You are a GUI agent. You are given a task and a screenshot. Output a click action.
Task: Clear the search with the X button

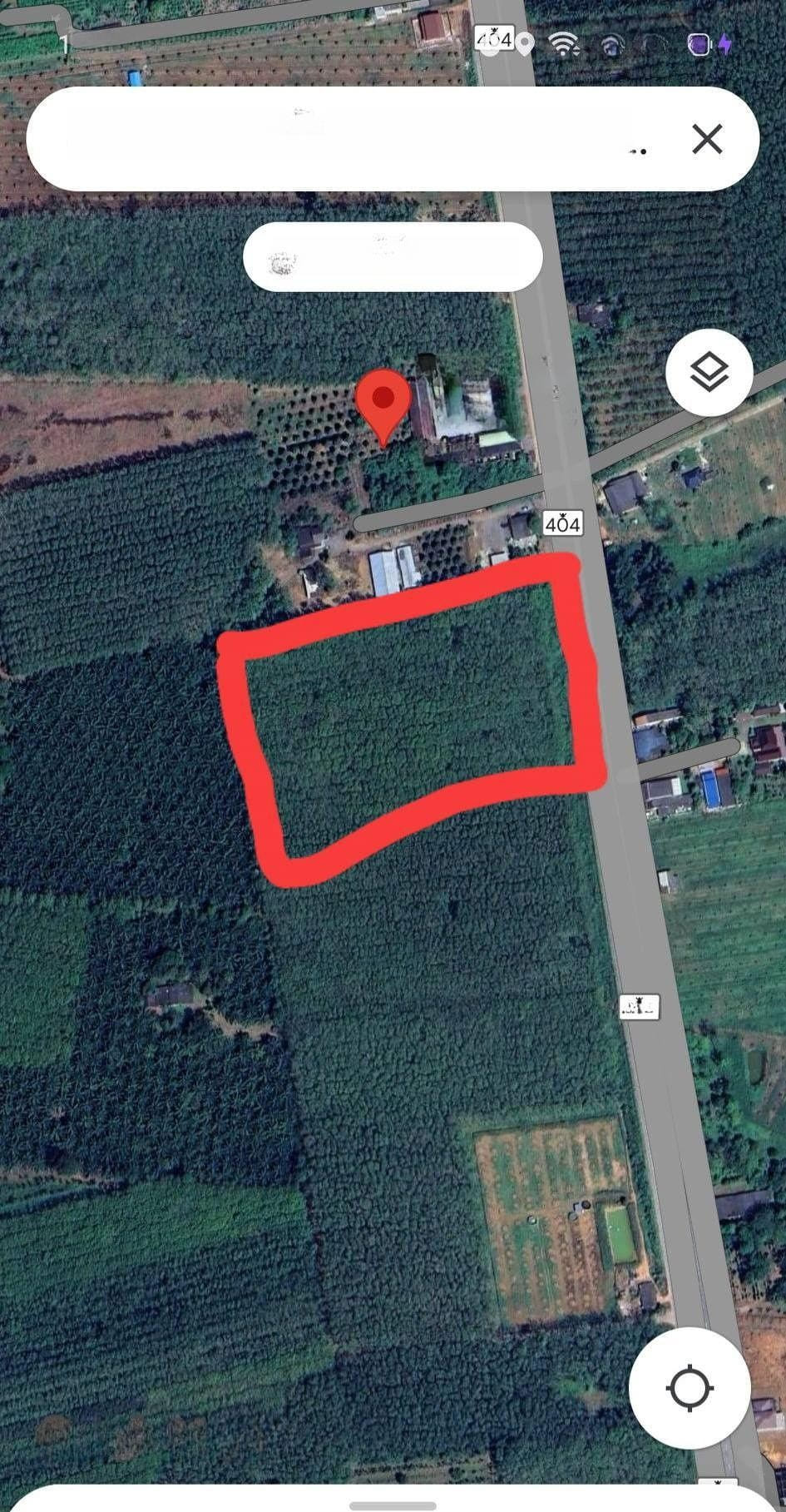(x=707, y=140)
